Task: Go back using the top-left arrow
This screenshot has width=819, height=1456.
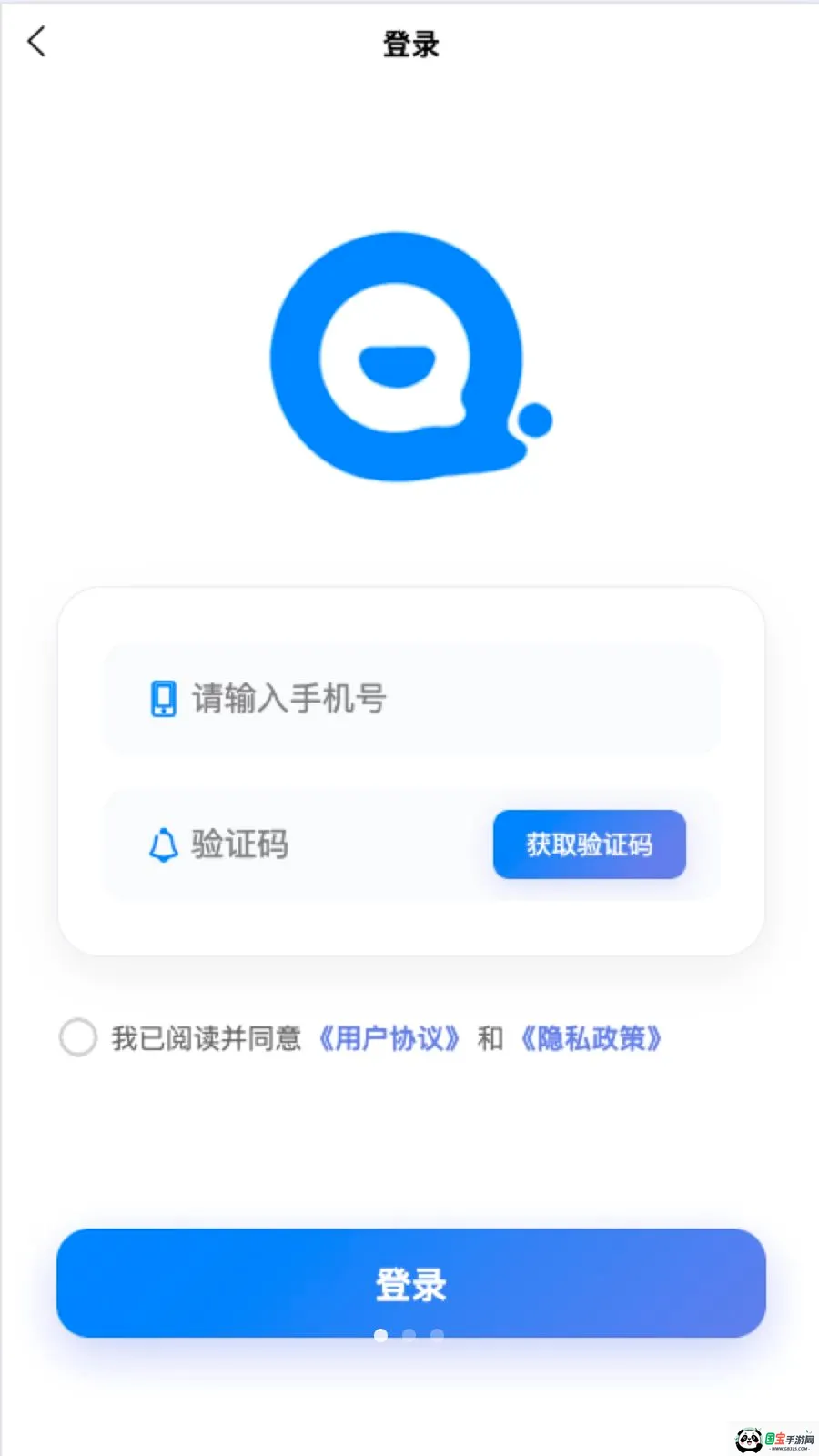Action: click(x=36, y=42)
